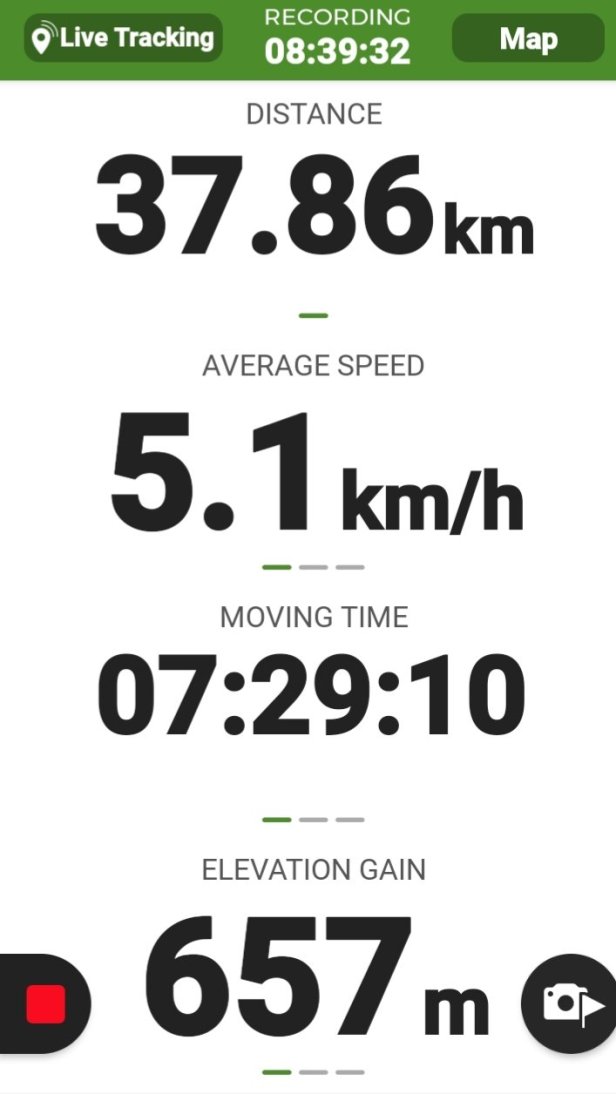The image size is (616, 1094).
Task: Switch to the Map view
Action: pyautogui.click(x=527, y=39)
